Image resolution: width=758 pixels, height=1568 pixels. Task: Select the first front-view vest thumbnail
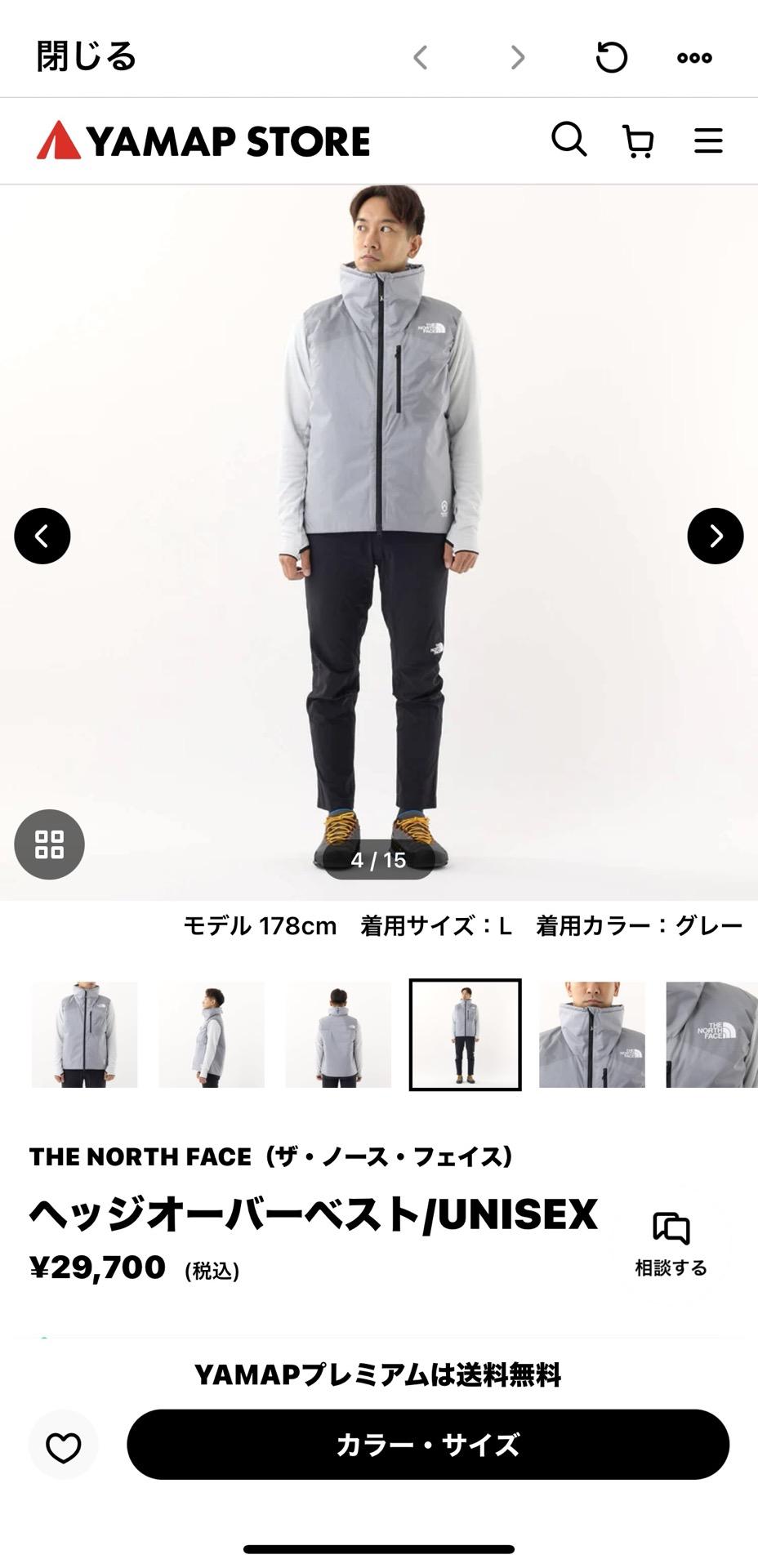(85, 1035)
